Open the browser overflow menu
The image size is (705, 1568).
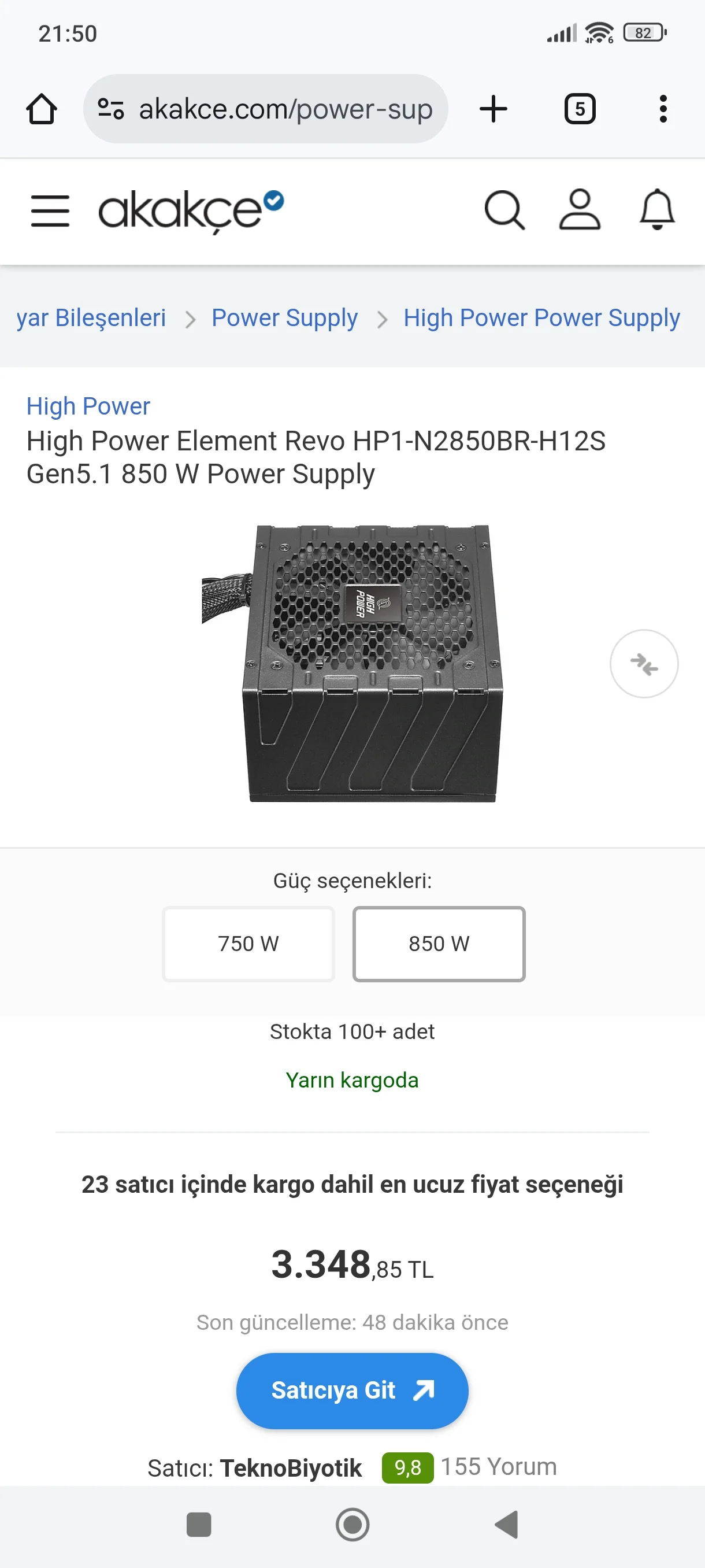(x=663, y=110)
